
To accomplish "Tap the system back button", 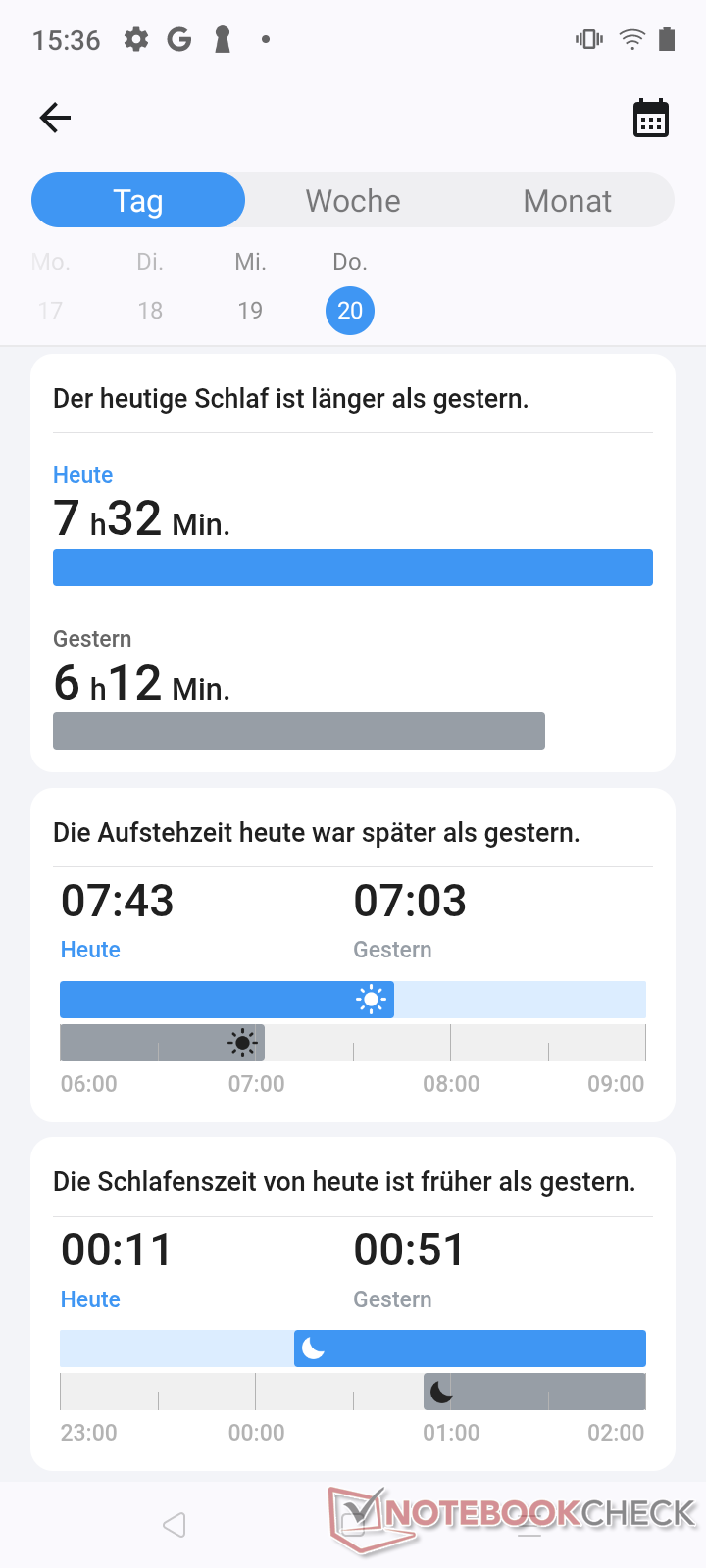I will (175, 1524).
